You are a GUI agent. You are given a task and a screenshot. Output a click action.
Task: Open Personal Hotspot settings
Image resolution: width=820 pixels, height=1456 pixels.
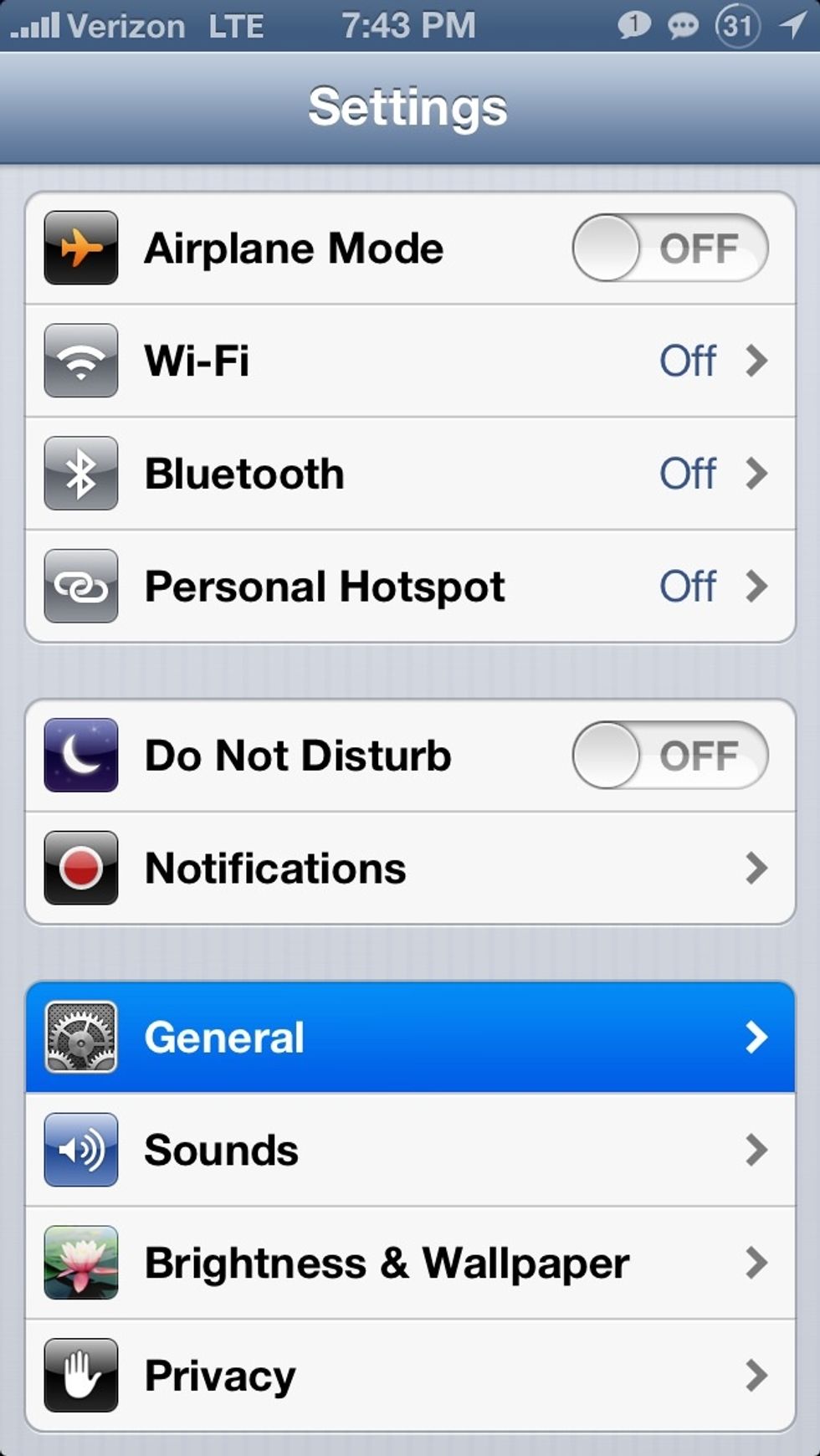pyautogui.click(x=410, y=586)
